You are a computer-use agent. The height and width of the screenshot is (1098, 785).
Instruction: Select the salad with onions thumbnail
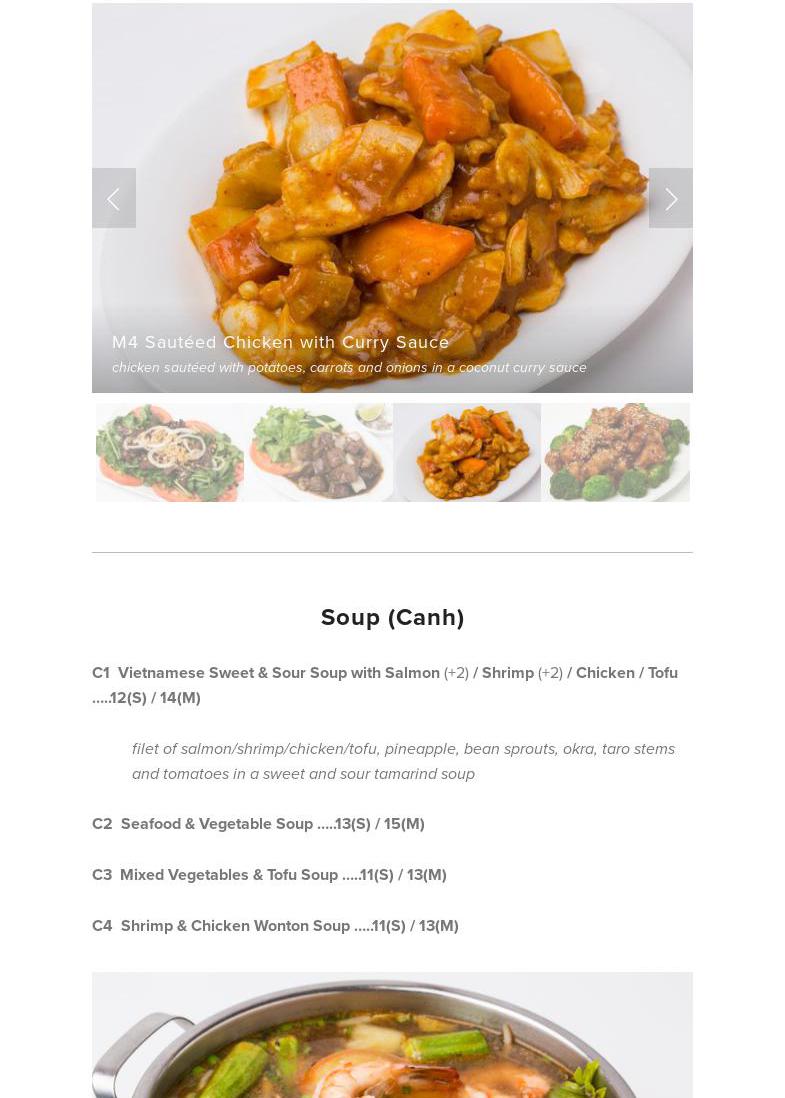pyautogui.click(x=170, y=452)
